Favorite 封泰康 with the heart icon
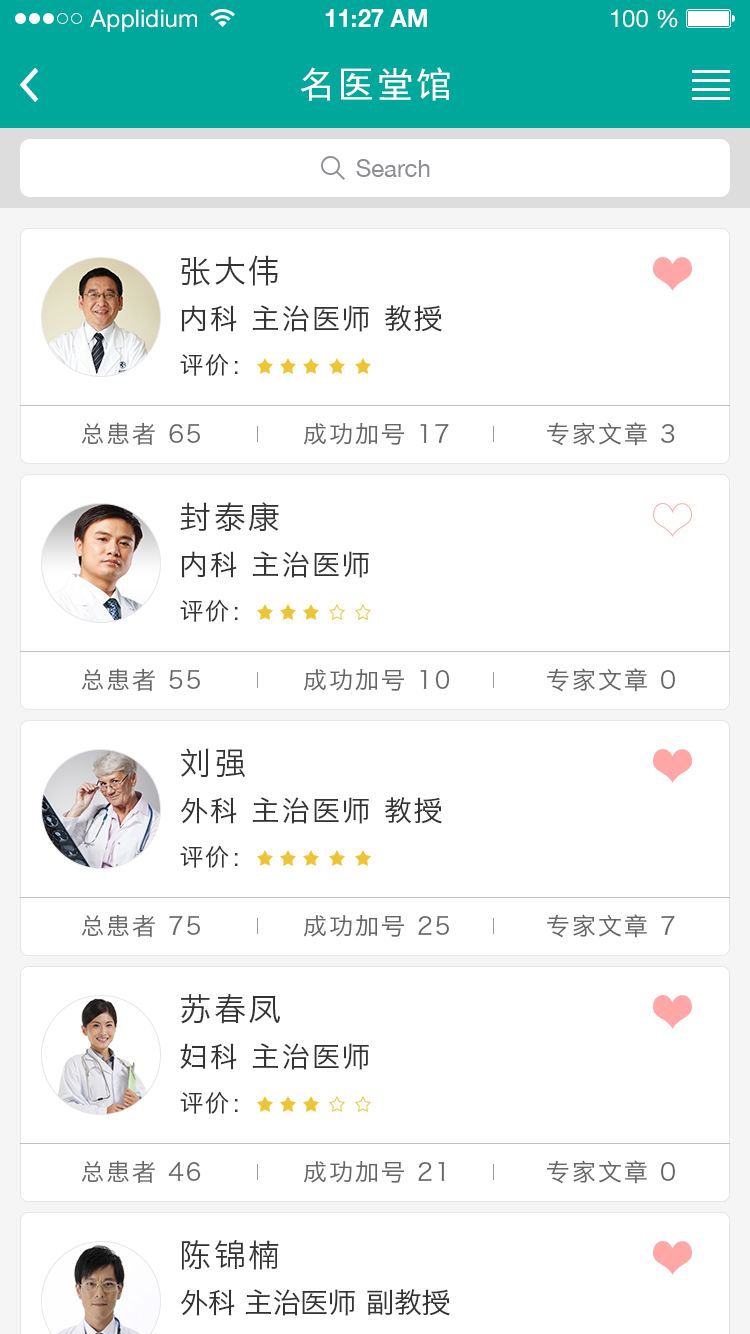This screenshot has width=750, height=1334. (x=672, y=518)
